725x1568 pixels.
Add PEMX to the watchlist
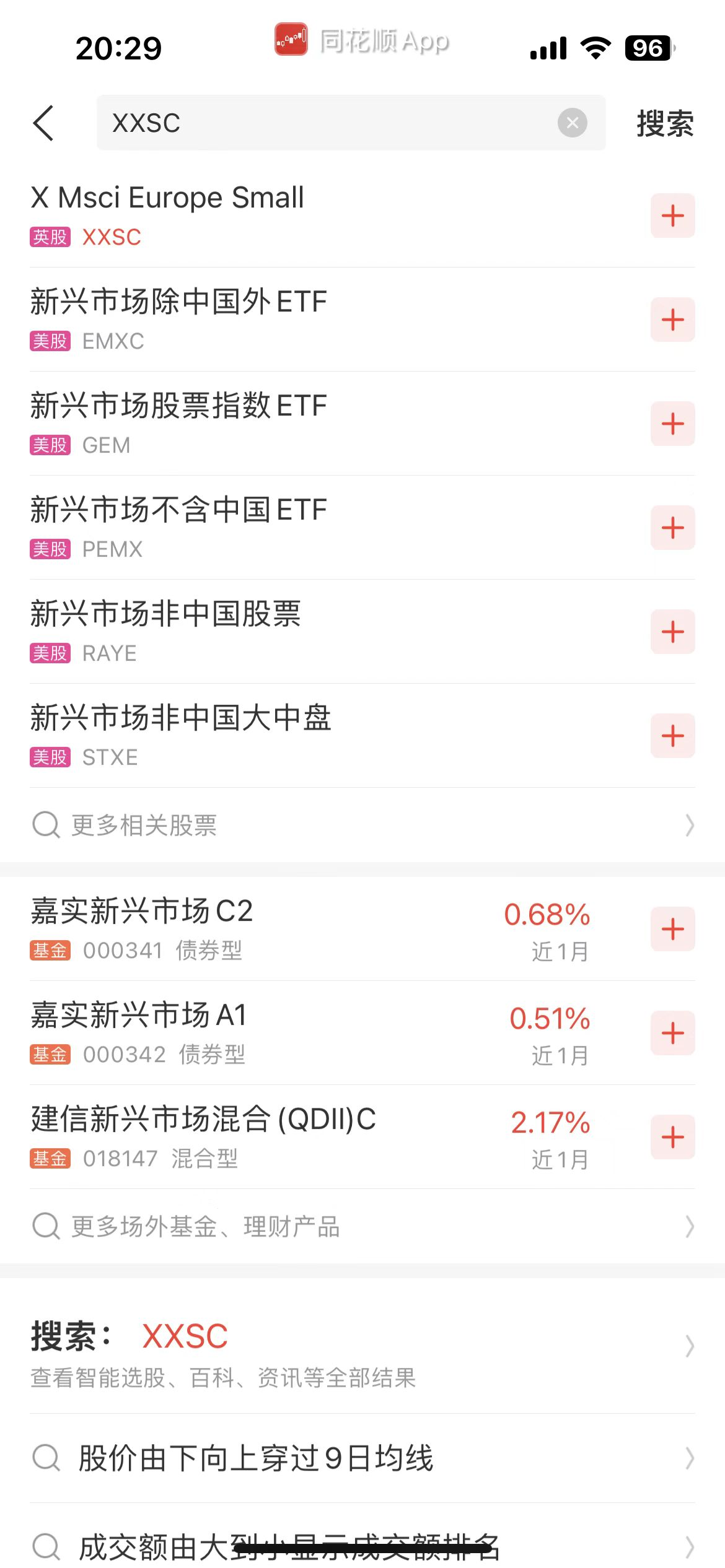(672, 528)
